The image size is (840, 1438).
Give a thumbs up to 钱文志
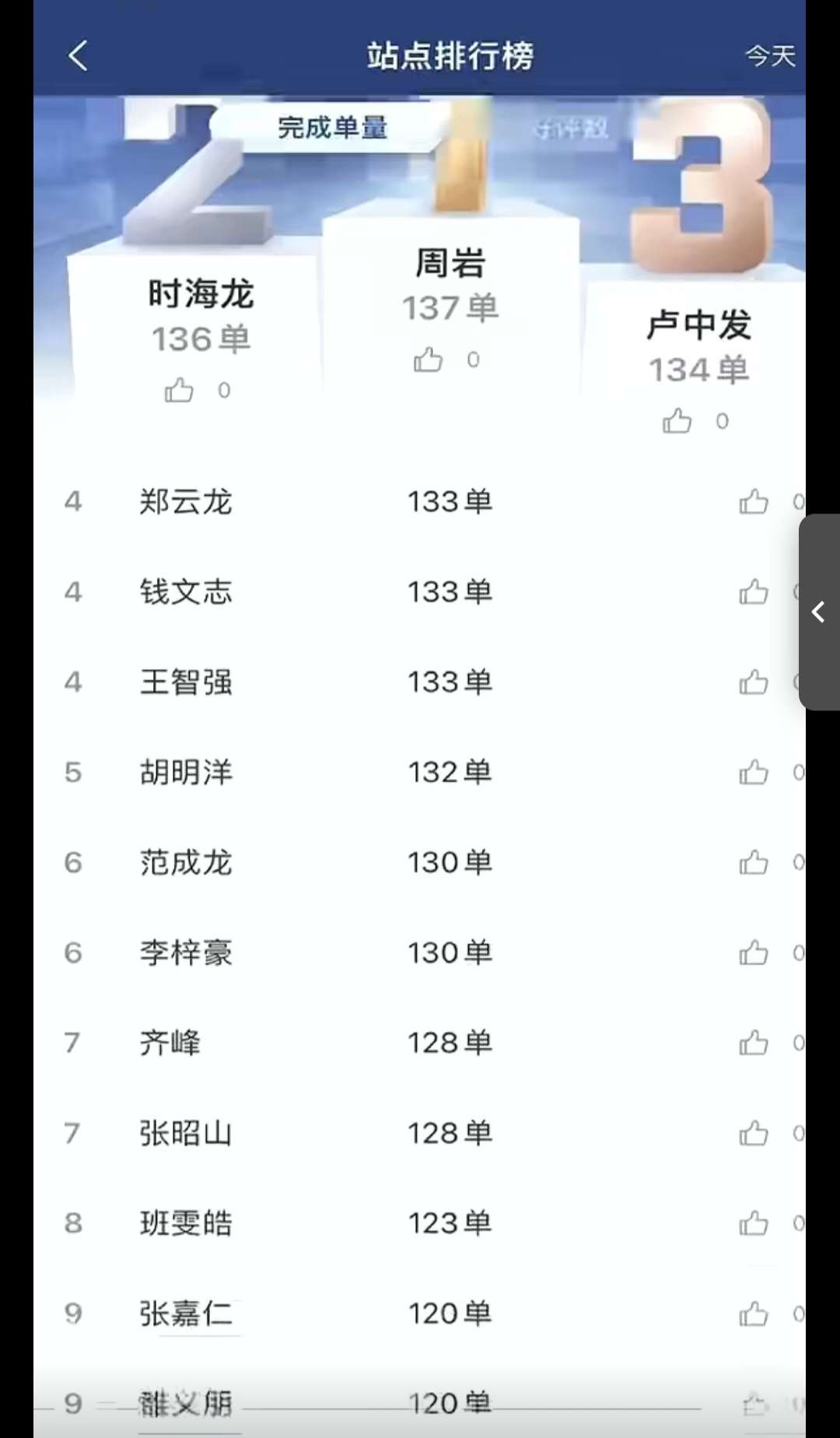click(x=753, y=593)
